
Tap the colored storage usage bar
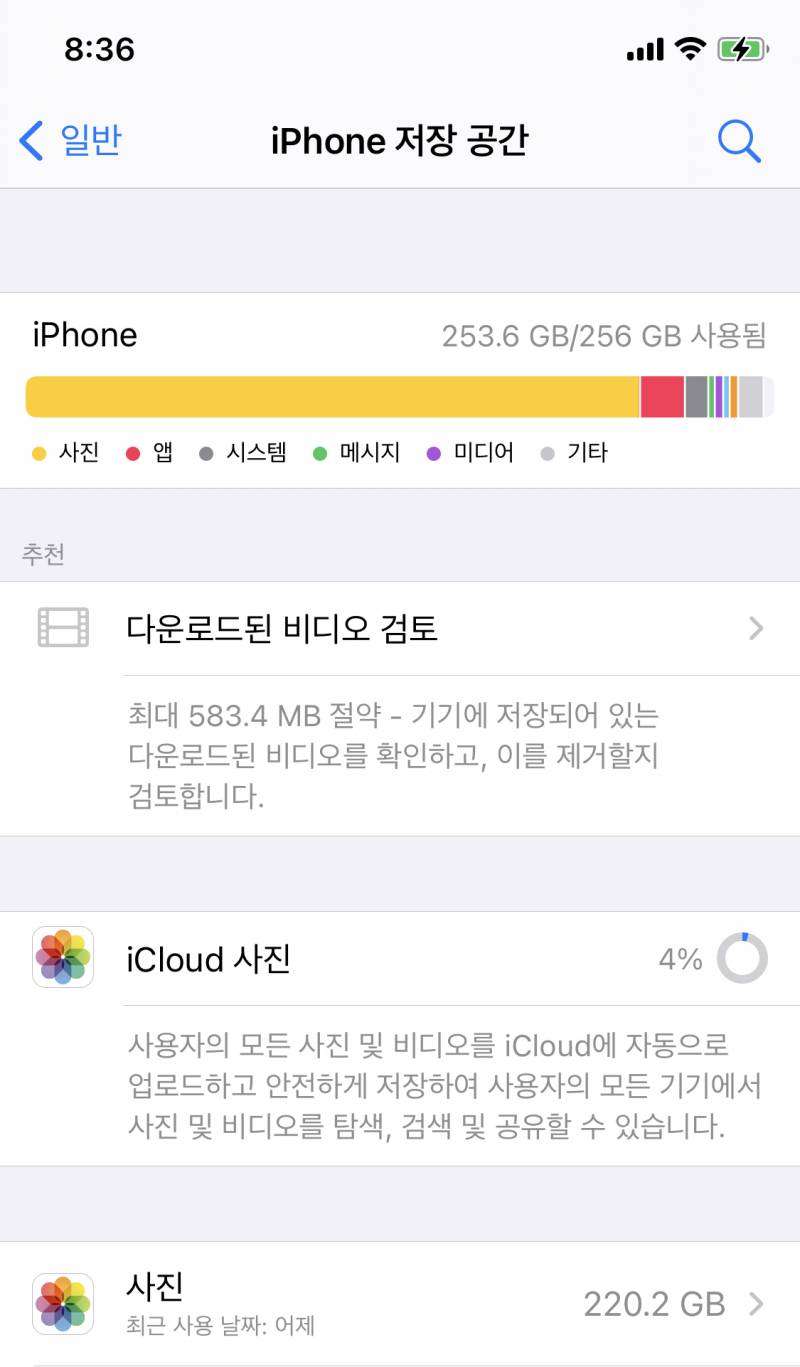400,395
